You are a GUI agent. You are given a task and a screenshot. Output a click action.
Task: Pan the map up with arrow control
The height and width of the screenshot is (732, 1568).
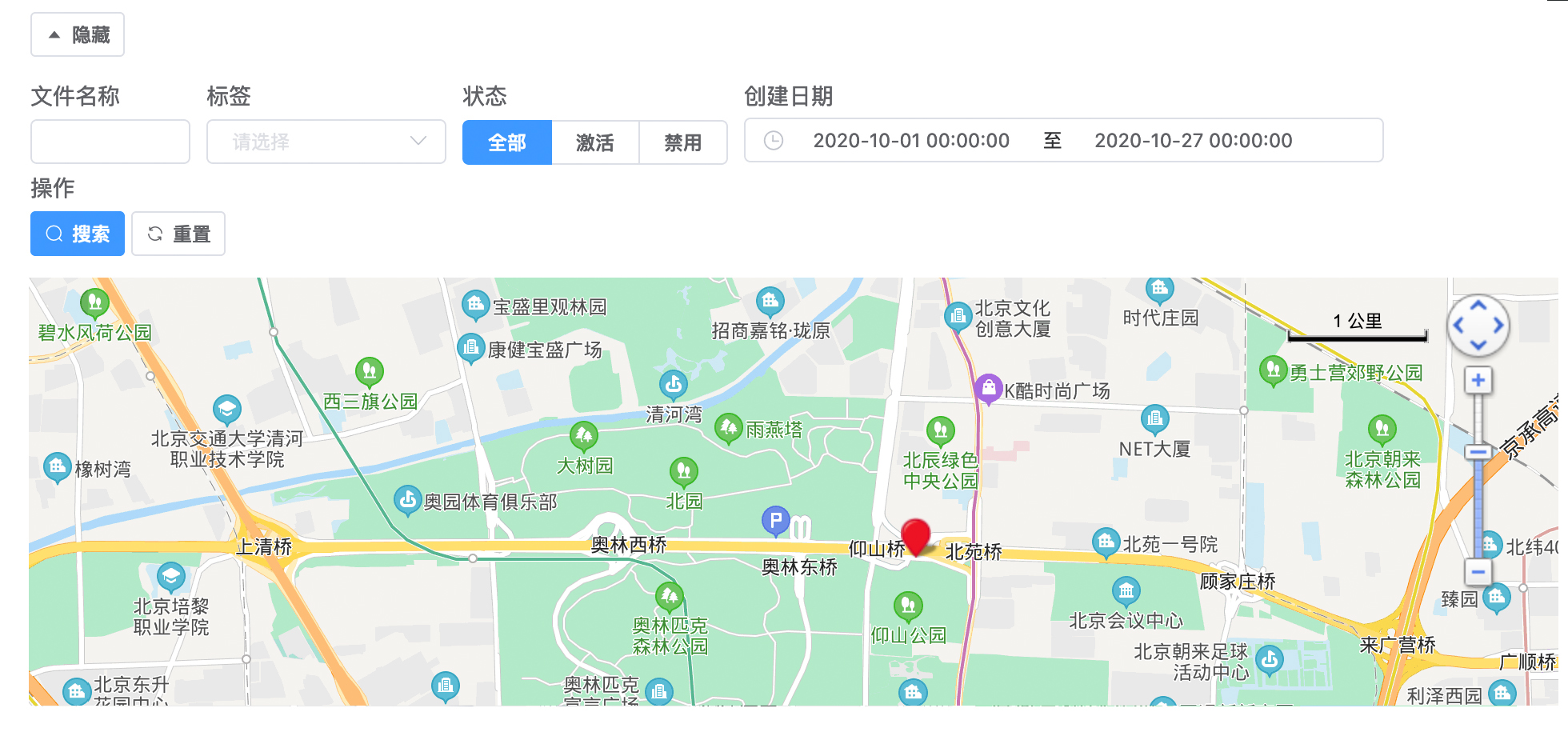1478,306
